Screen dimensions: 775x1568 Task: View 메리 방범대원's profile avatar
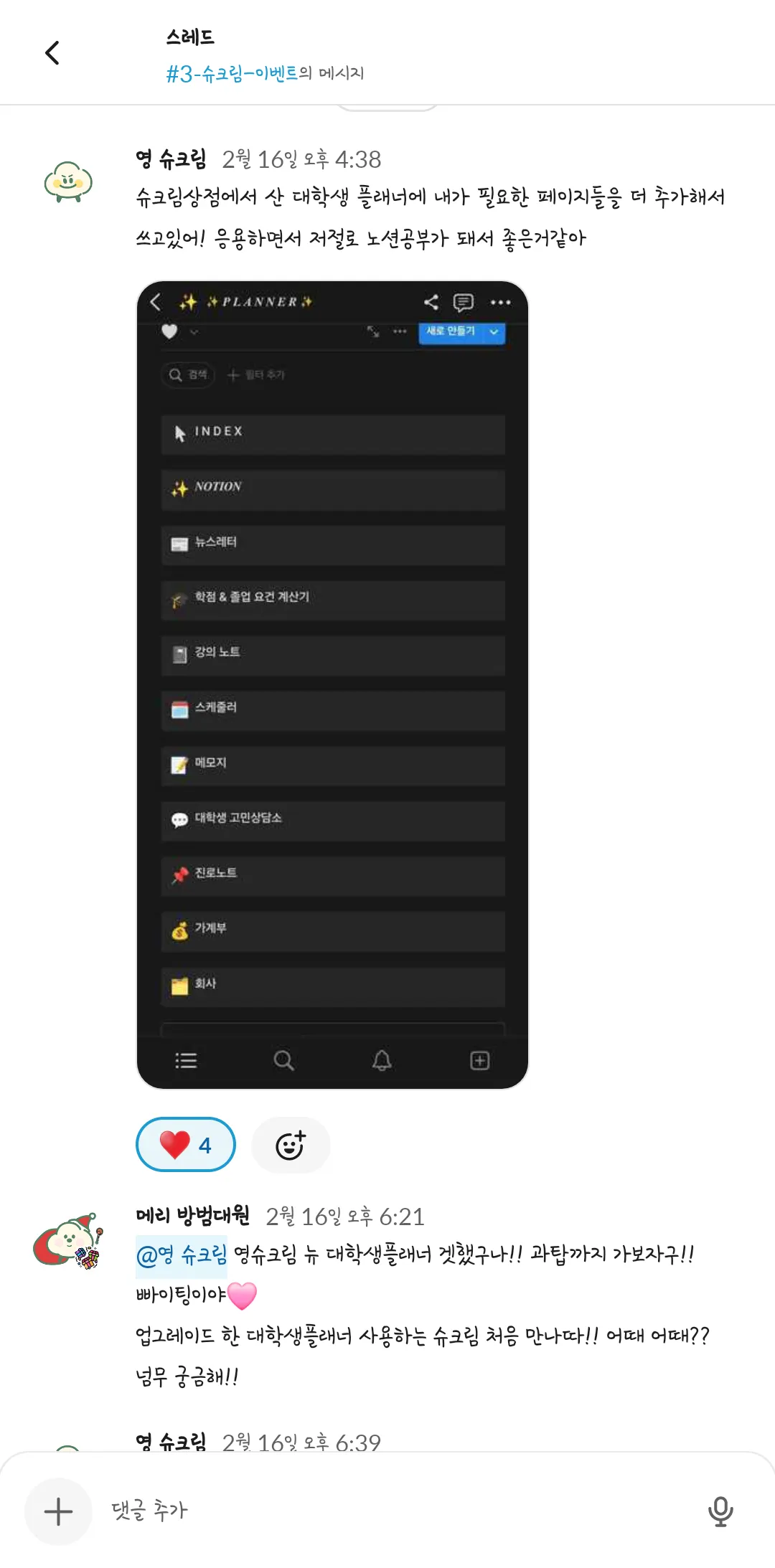tap(68, 1240)
